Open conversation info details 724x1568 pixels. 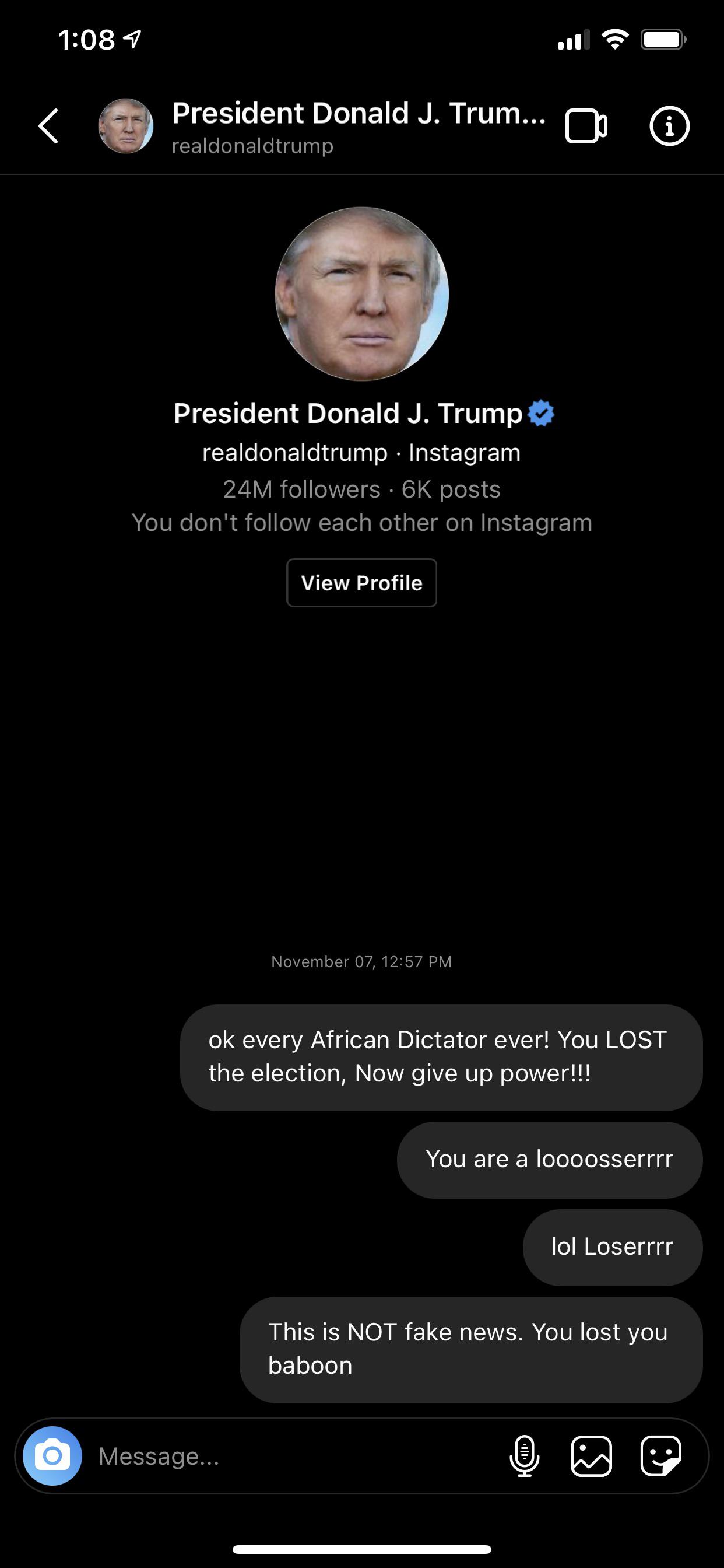[669, 126]
